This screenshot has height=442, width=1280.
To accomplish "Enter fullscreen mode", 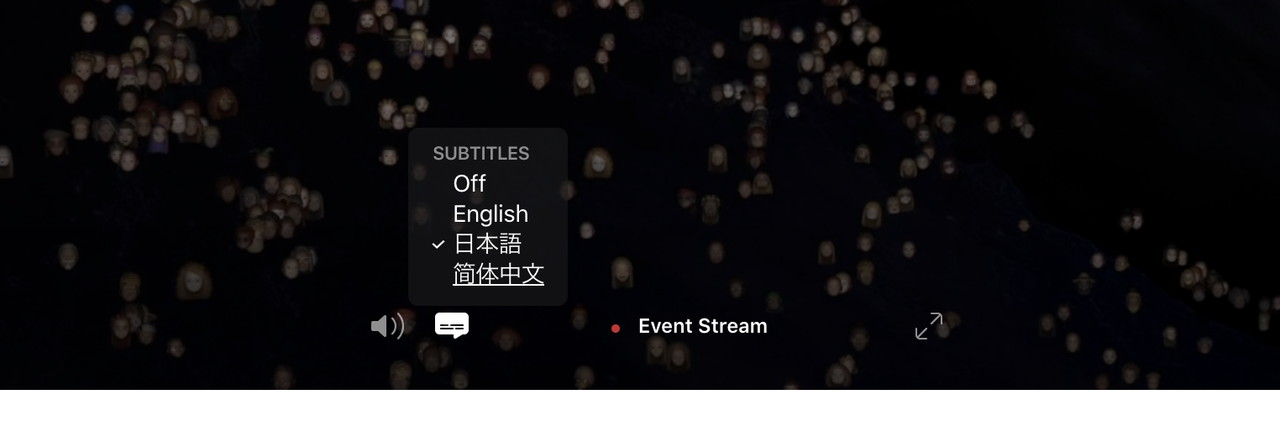I will [929, 326].
